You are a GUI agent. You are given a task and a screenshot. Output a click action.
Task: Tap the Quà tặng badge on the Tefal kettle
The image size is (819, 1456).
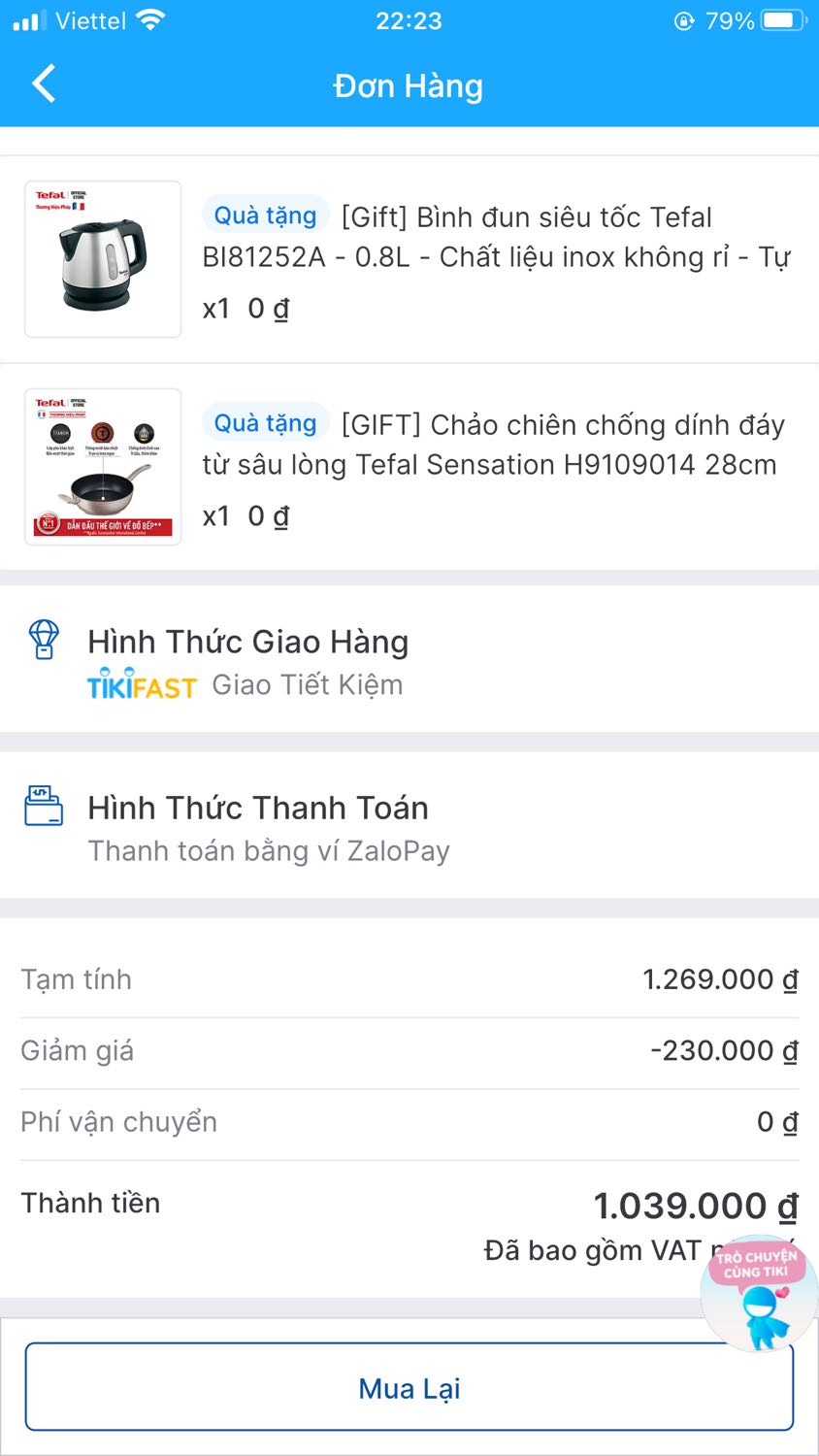coord(265,215)
